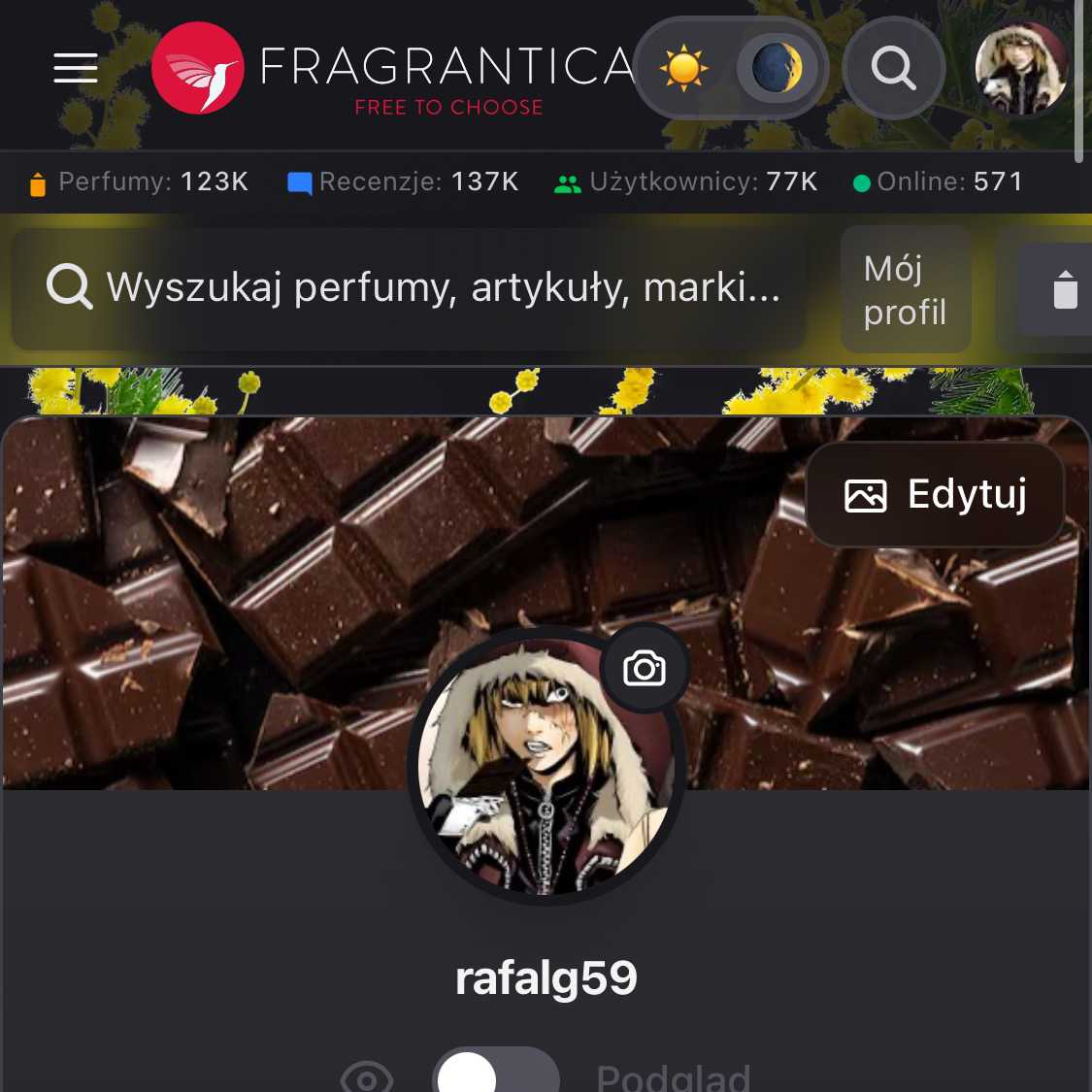Open the account avatar in the header
1092x1092 pixels.
(1020, 68)
